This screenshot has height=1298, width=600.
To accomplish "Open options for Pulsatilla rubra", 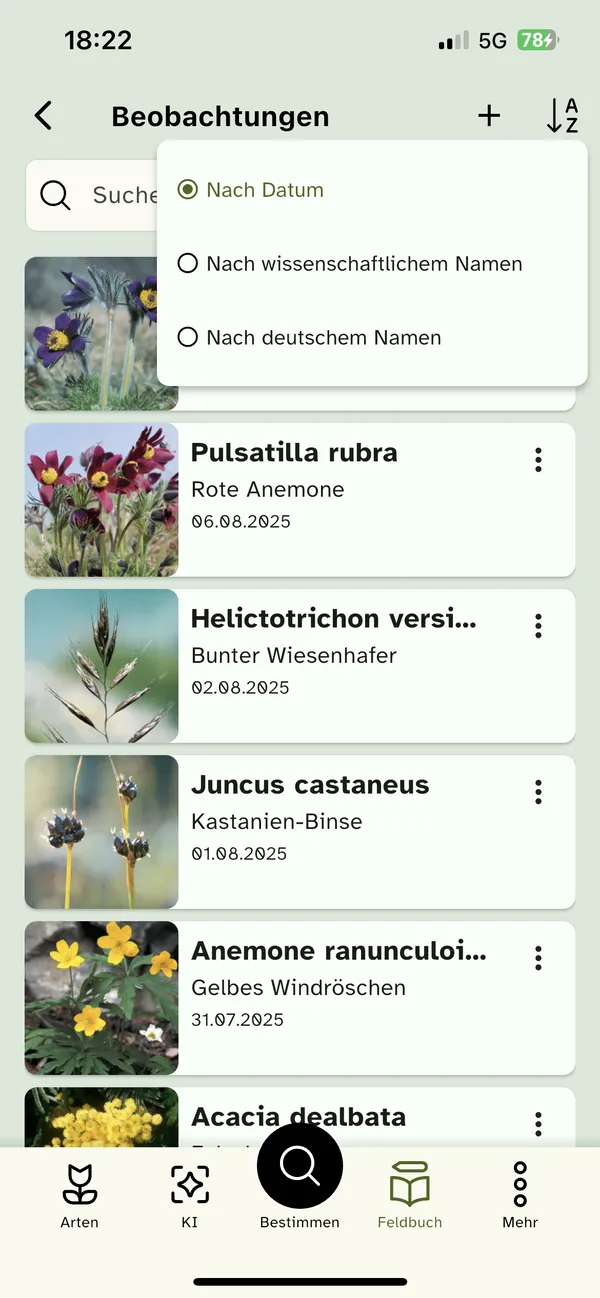I will (538, 460).
